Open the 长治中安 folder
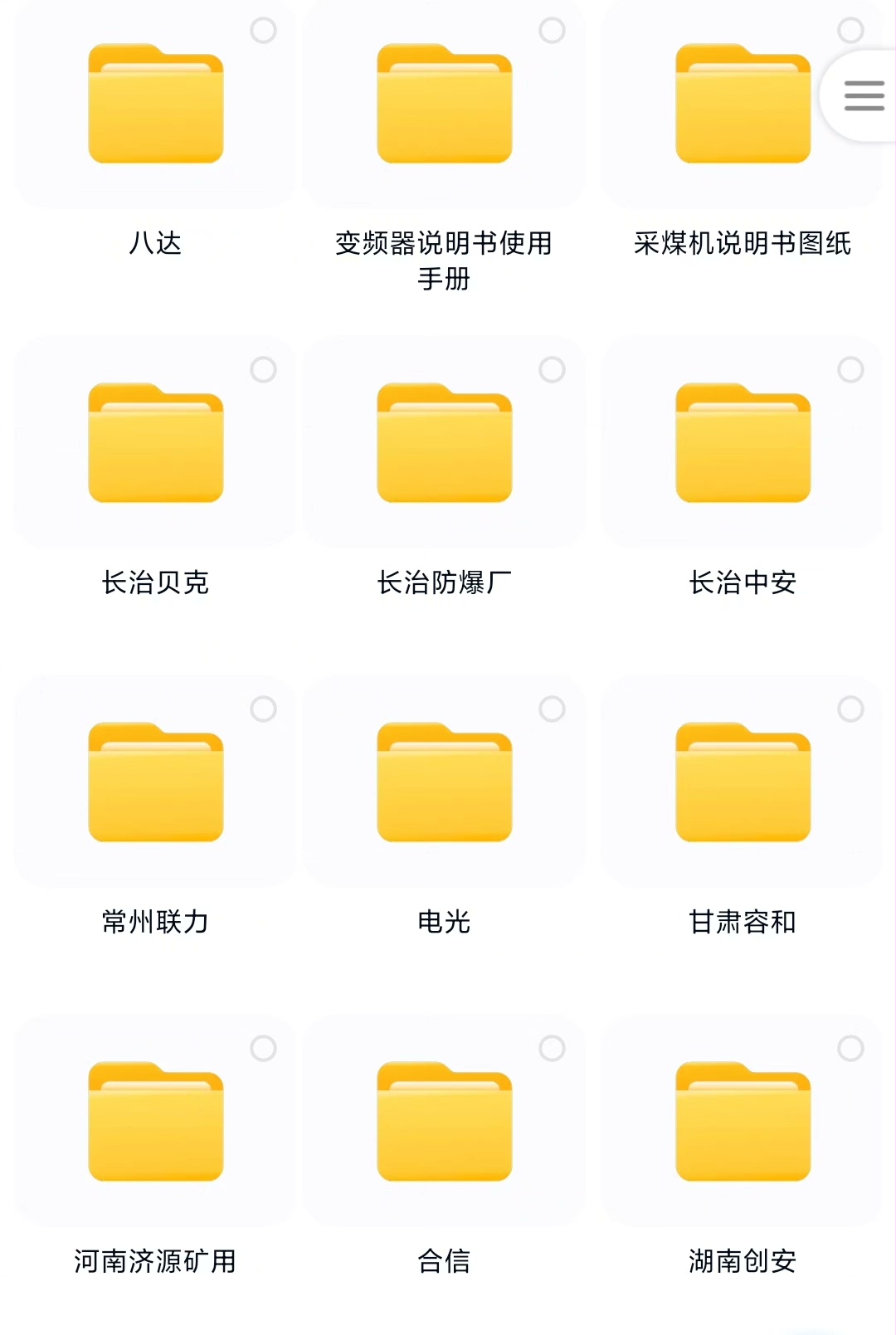Viewport: 896px width, 1335px height. (743, 444)
